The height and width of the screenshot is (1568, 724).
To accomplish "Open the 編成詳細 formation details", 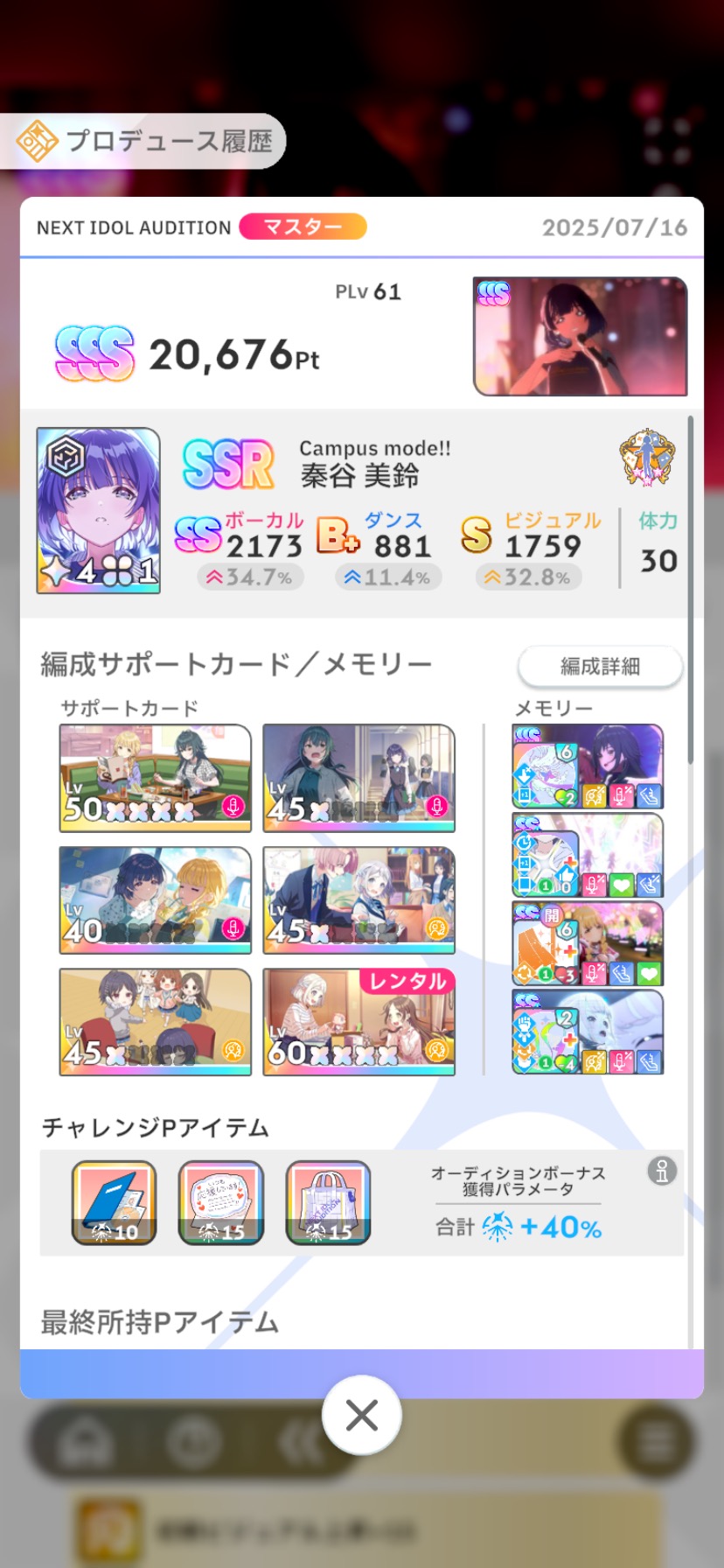I will point(600,667).
